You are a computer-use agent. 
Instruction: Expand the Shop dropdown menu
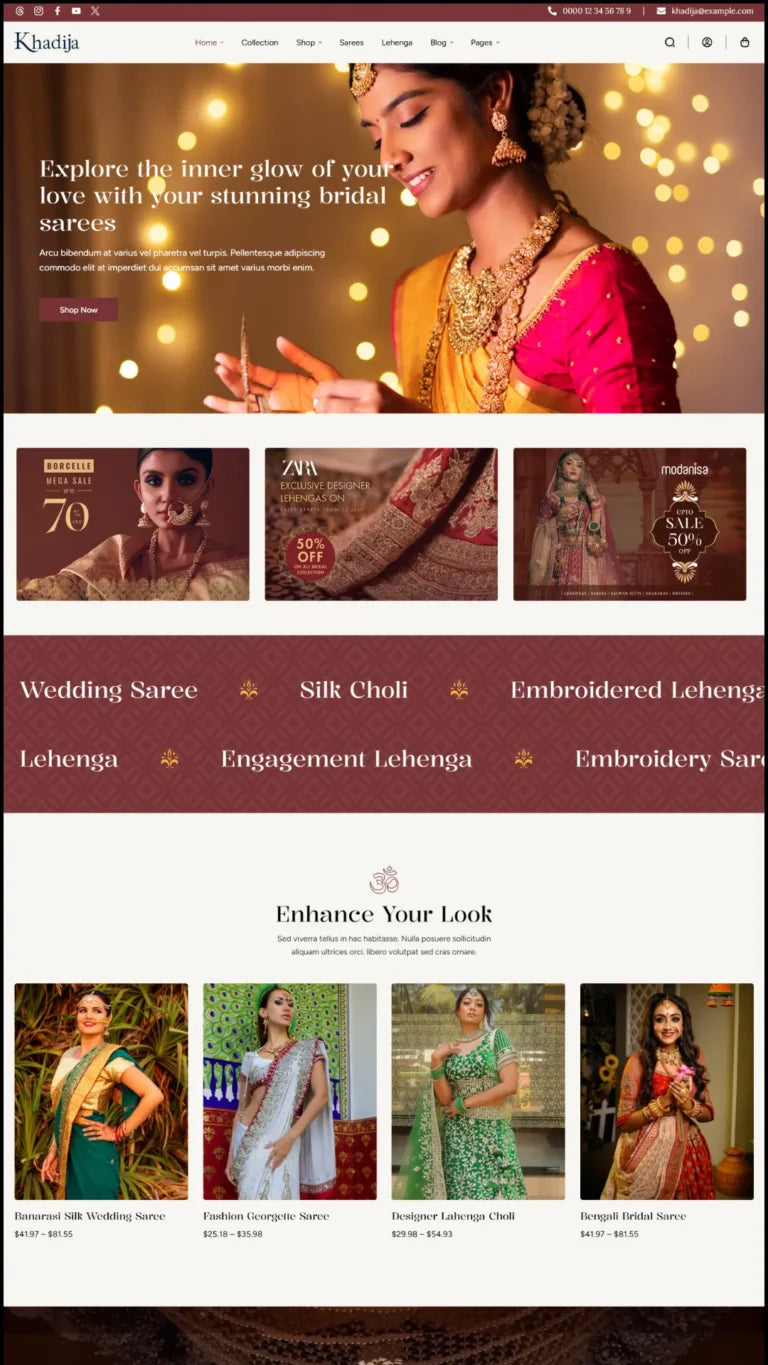(309, 43)
